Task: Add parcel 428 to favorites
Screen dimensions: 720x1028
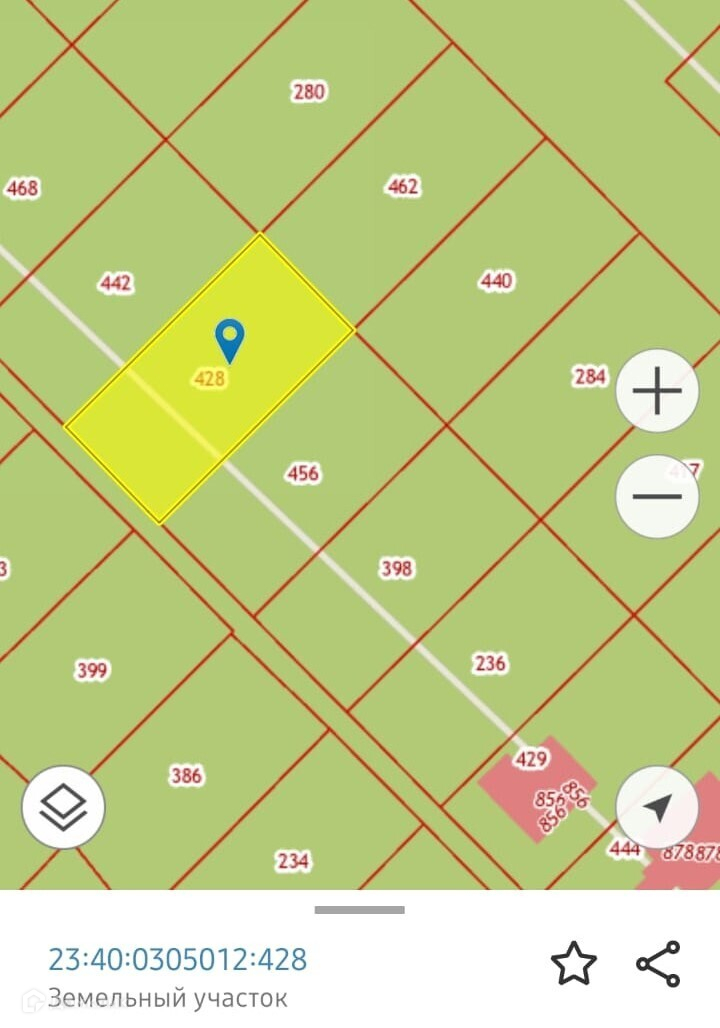Action: coord(574,964)
